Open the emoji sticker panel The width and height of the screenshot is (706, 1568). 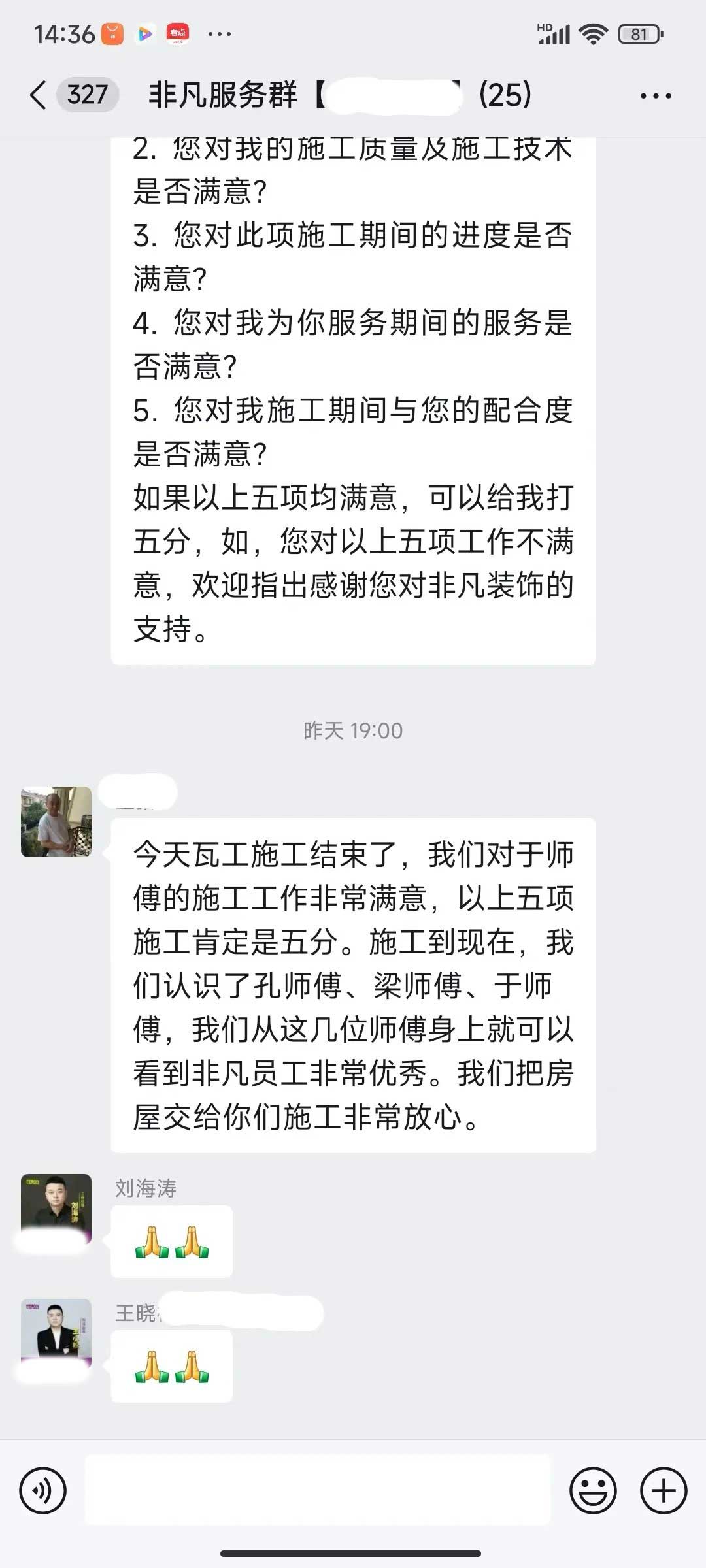click(593, 1491)
